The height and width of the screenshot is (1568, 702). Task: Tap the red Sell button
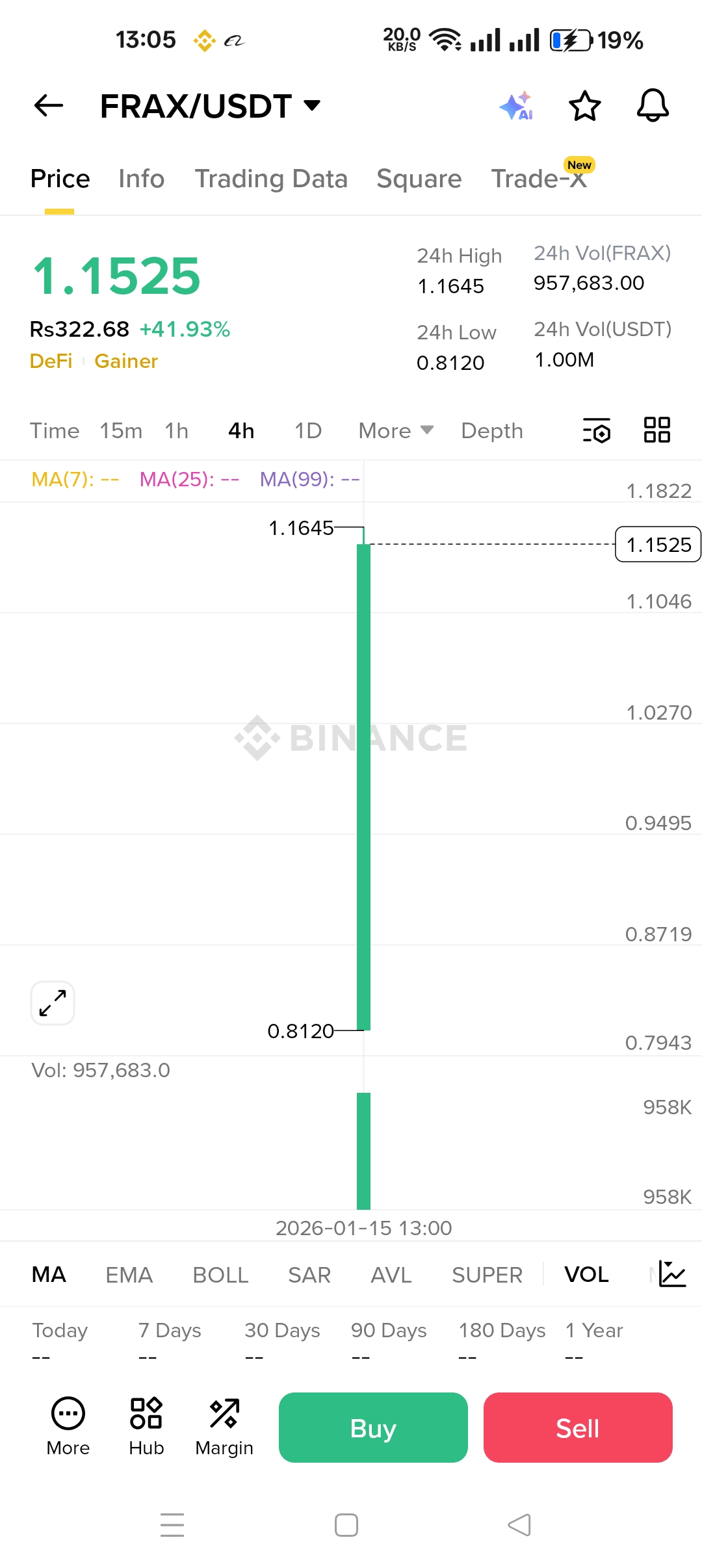[578, 1428]
